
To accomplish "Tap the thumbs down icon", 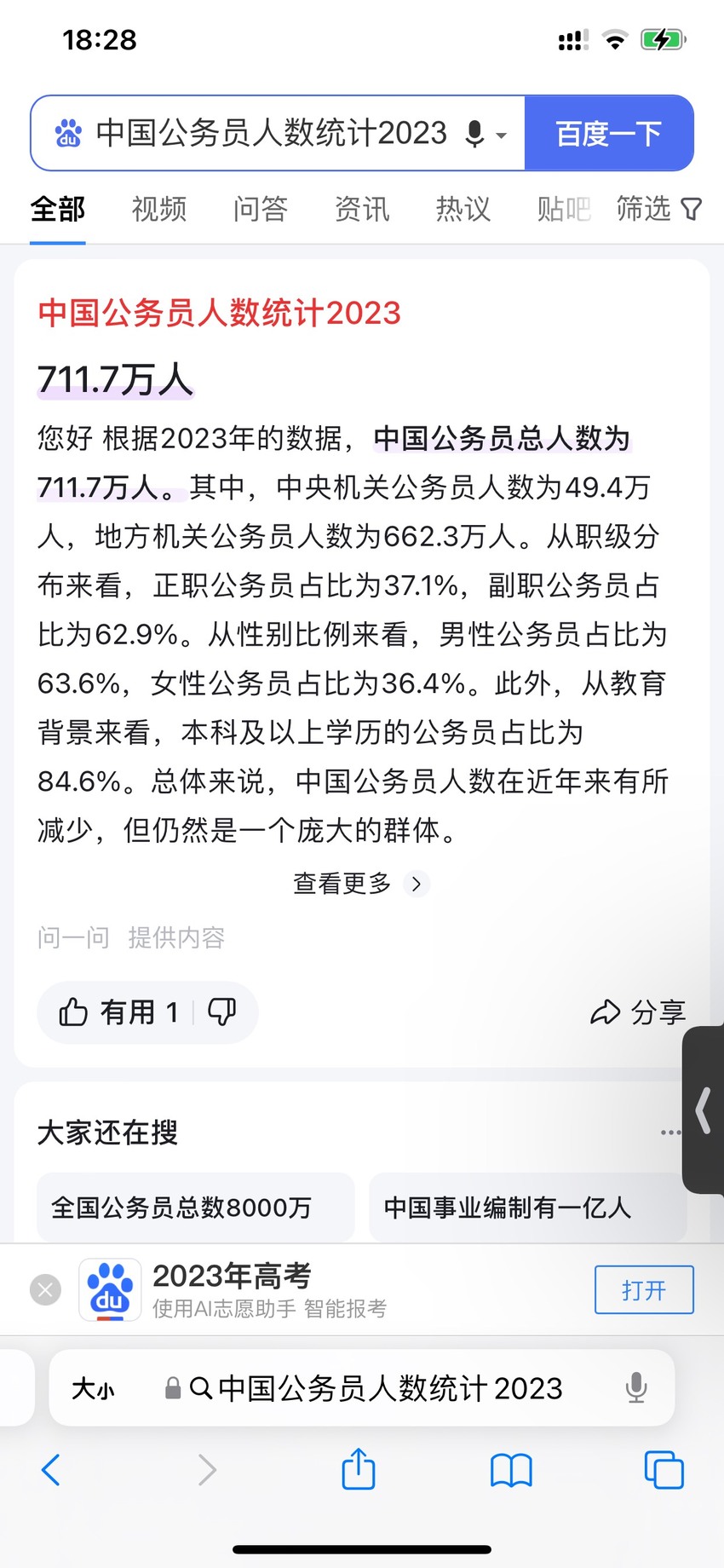I will 222,1012.
